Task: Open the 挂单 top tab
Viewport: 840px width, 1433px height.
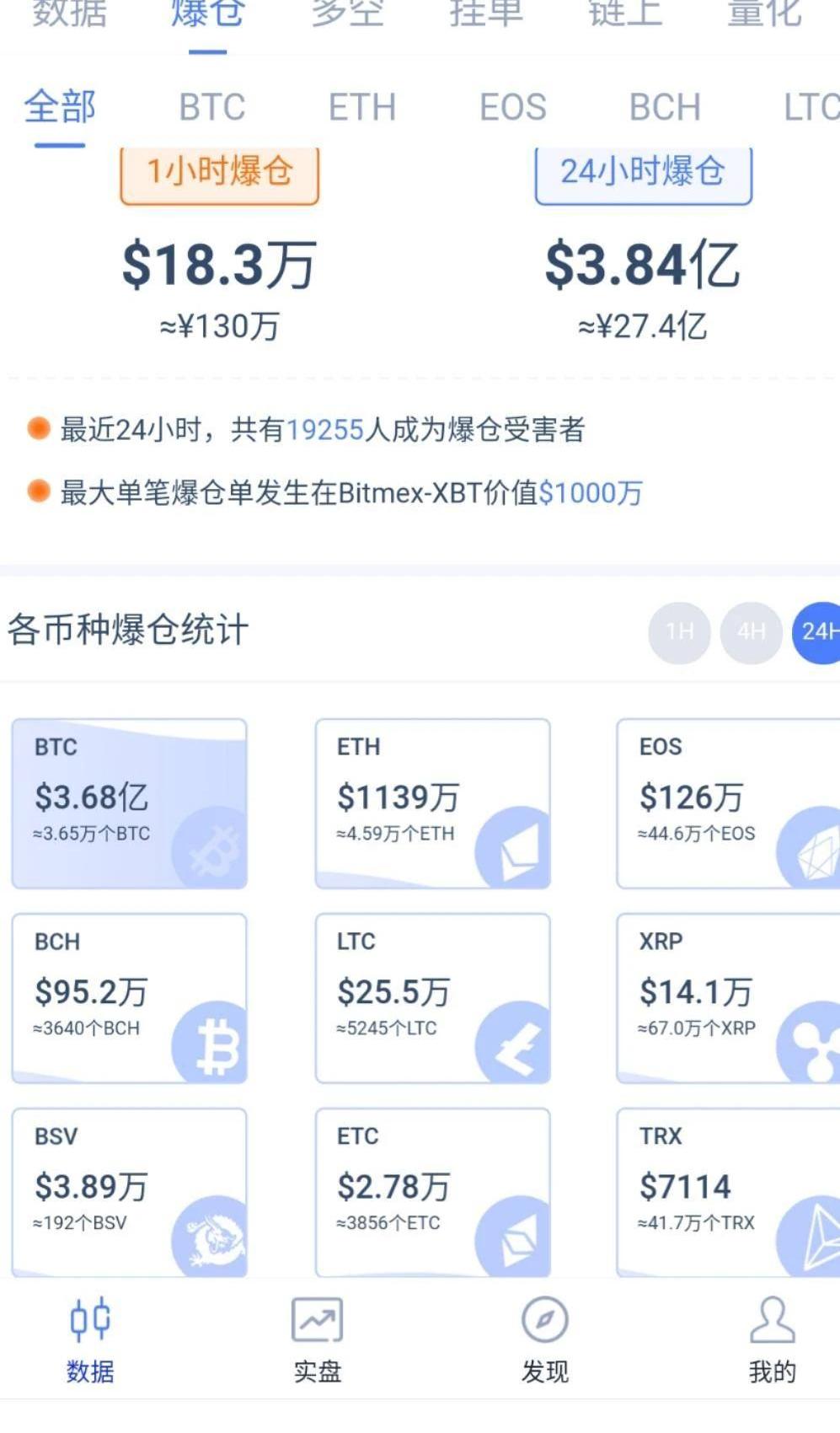Action: coord(486,13)
